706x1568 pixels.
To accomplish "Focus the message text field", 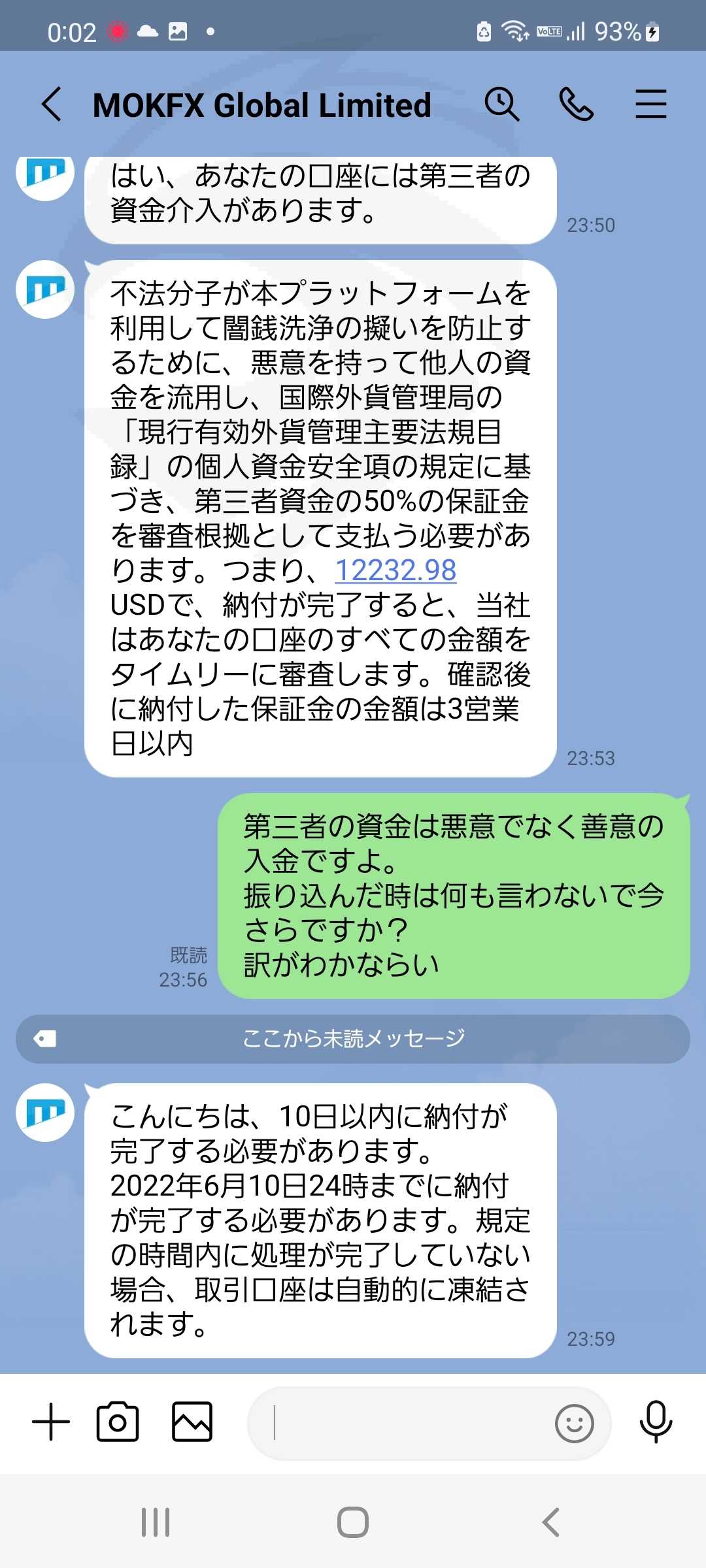I will point(399,1424).
